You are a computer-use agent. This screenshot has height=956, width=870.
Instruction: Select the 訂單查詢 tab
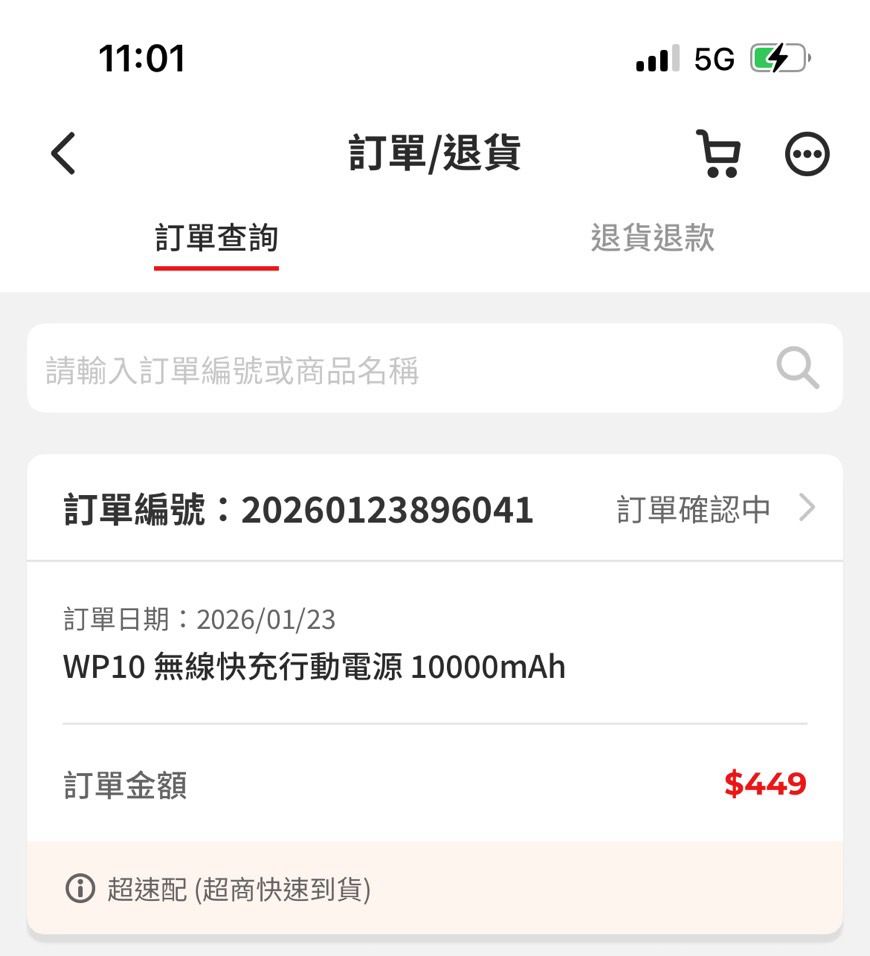(x=216, y=239)
